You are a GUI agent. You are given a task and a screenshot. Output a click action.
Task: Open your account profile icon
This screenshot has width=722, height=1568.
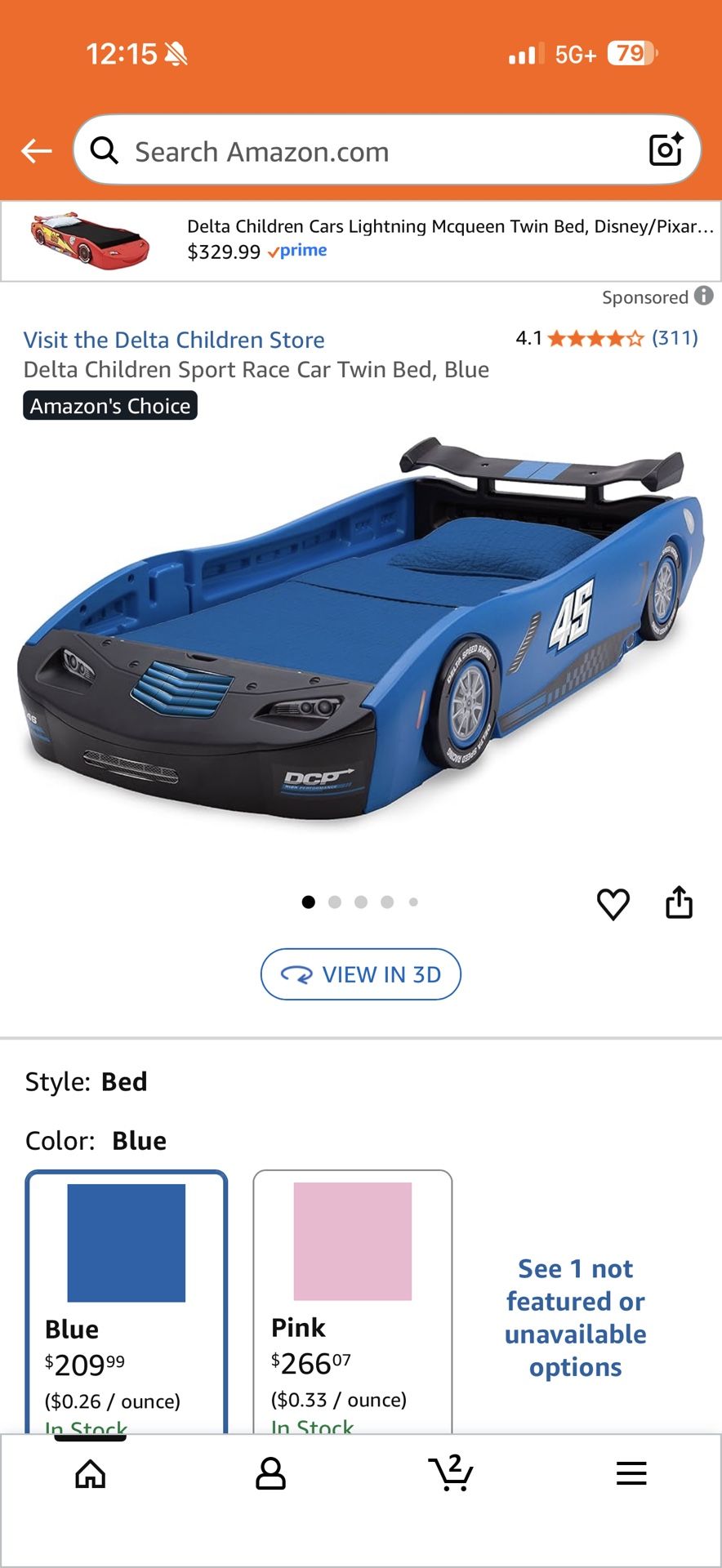tap(270, 1472)
